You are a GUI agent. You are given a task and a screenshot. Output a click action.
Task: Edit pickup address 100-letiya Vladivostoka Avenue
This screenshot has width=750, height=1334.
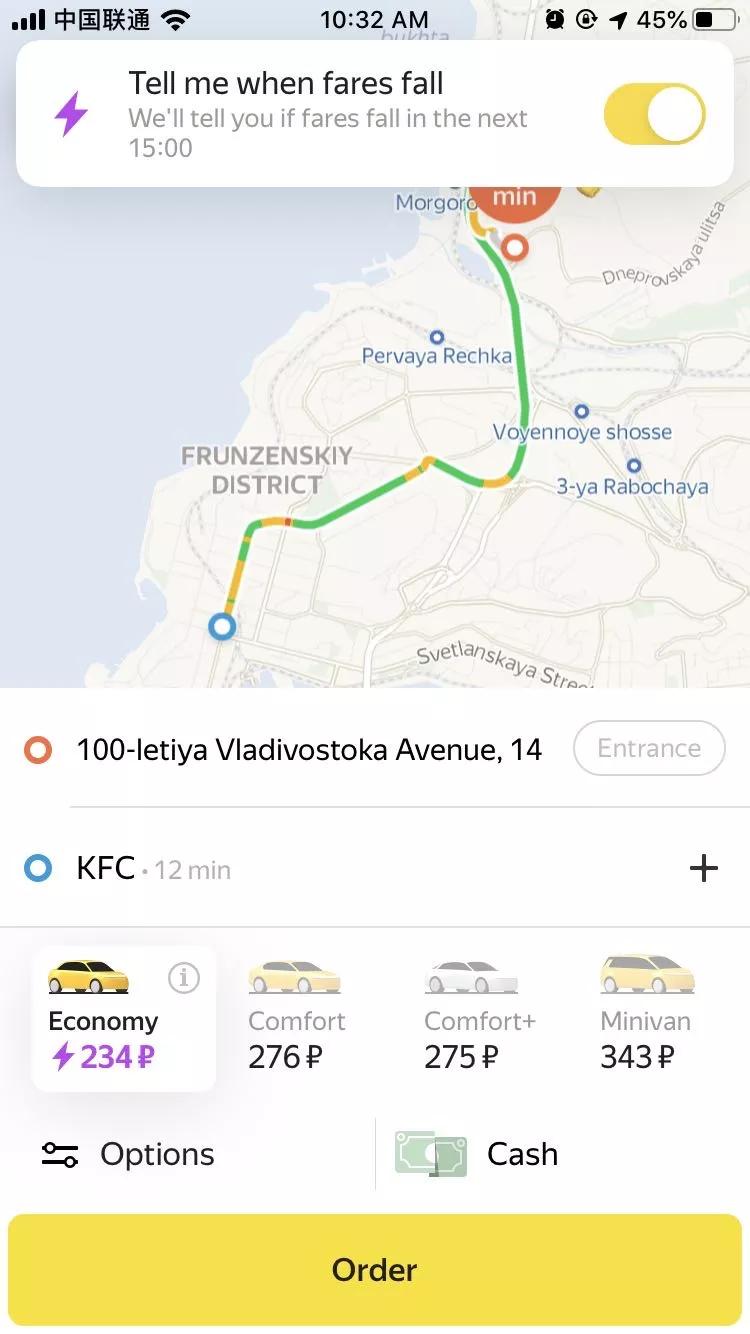(308, 750)
